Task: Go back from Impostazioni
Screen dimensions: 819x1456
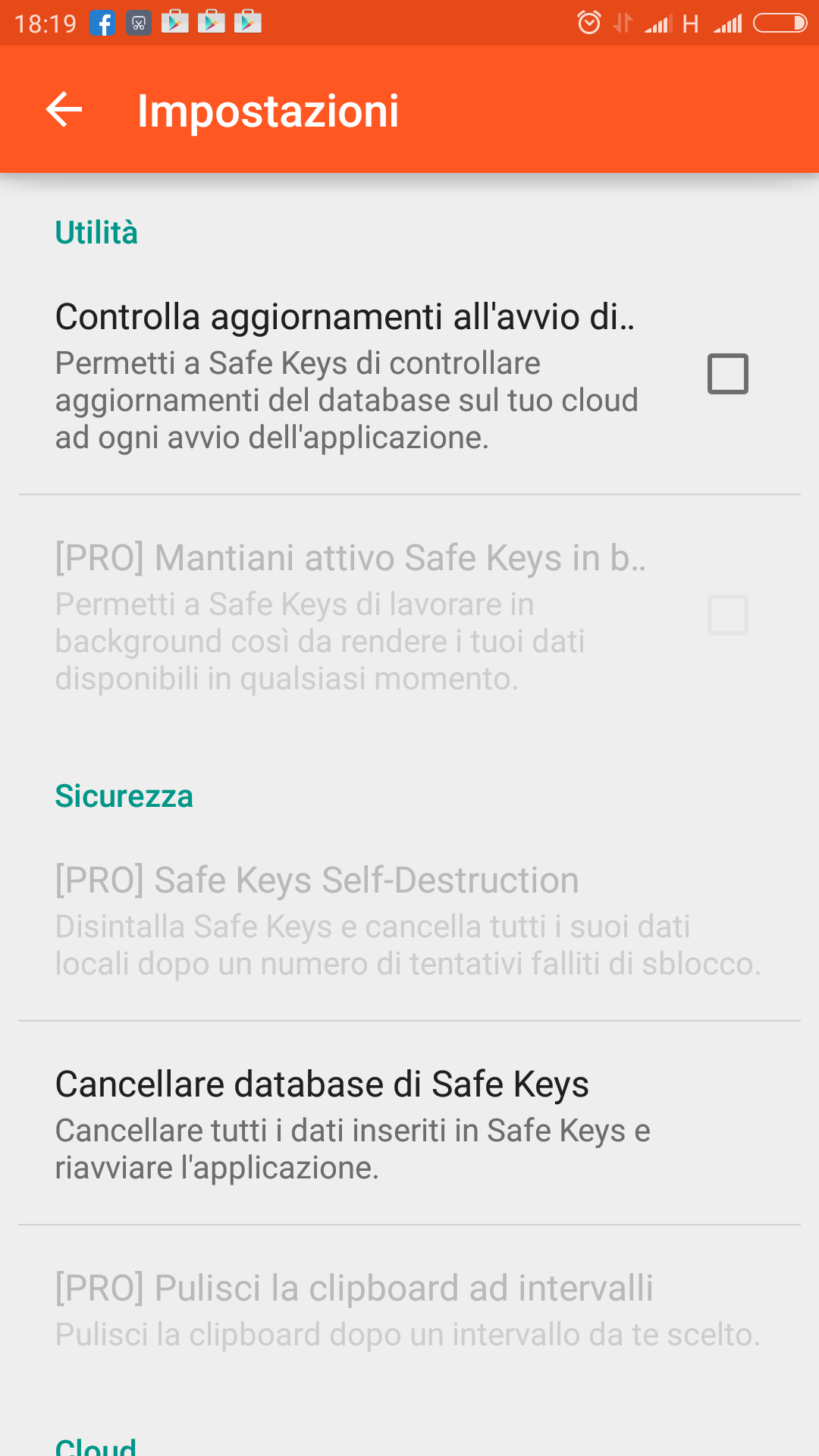Action: (x=64, y=110)
